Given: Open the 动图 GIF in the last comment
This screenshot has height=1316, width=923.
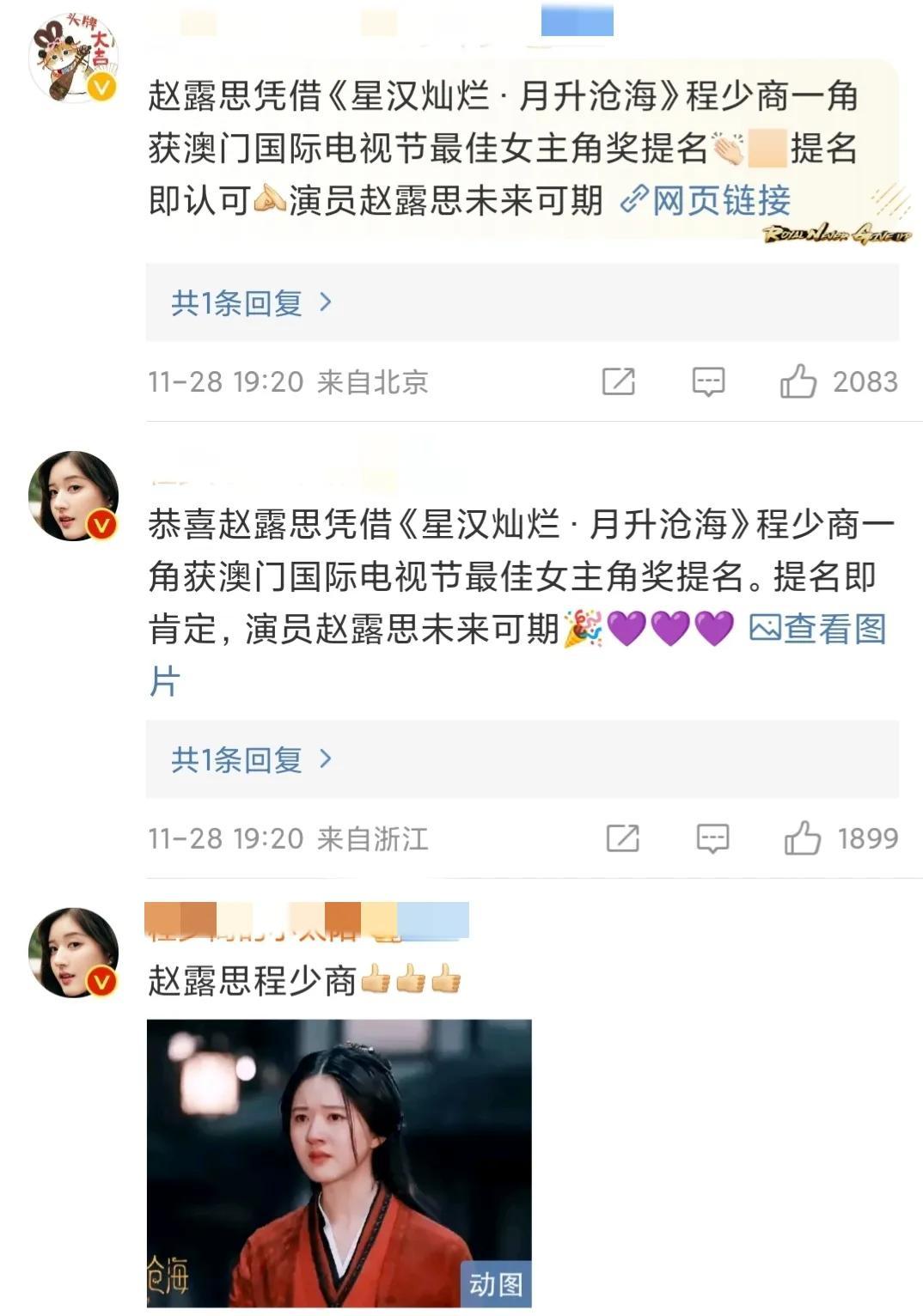Looking at the screenshot, I should point(339,1162).
